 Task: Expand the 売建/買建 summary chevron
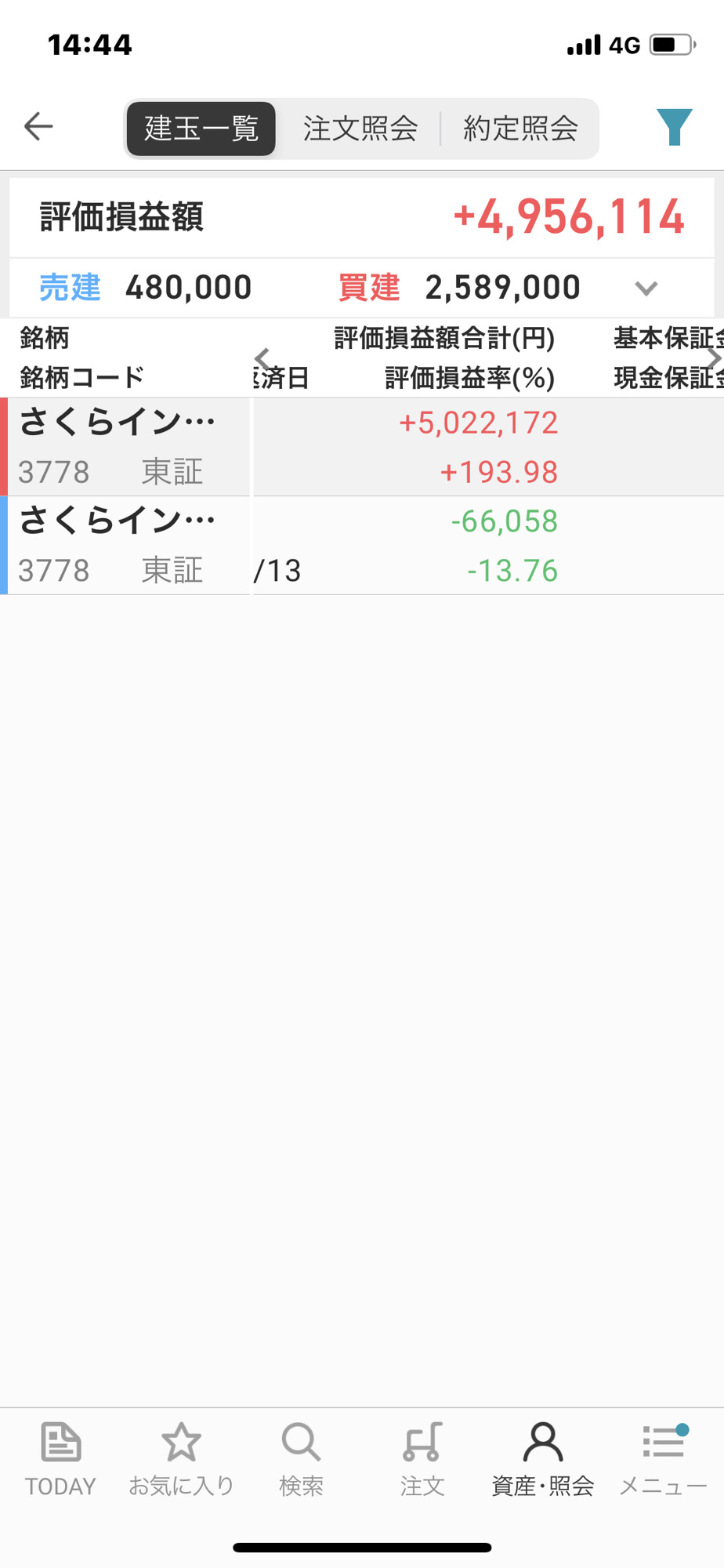coord(646,289)
